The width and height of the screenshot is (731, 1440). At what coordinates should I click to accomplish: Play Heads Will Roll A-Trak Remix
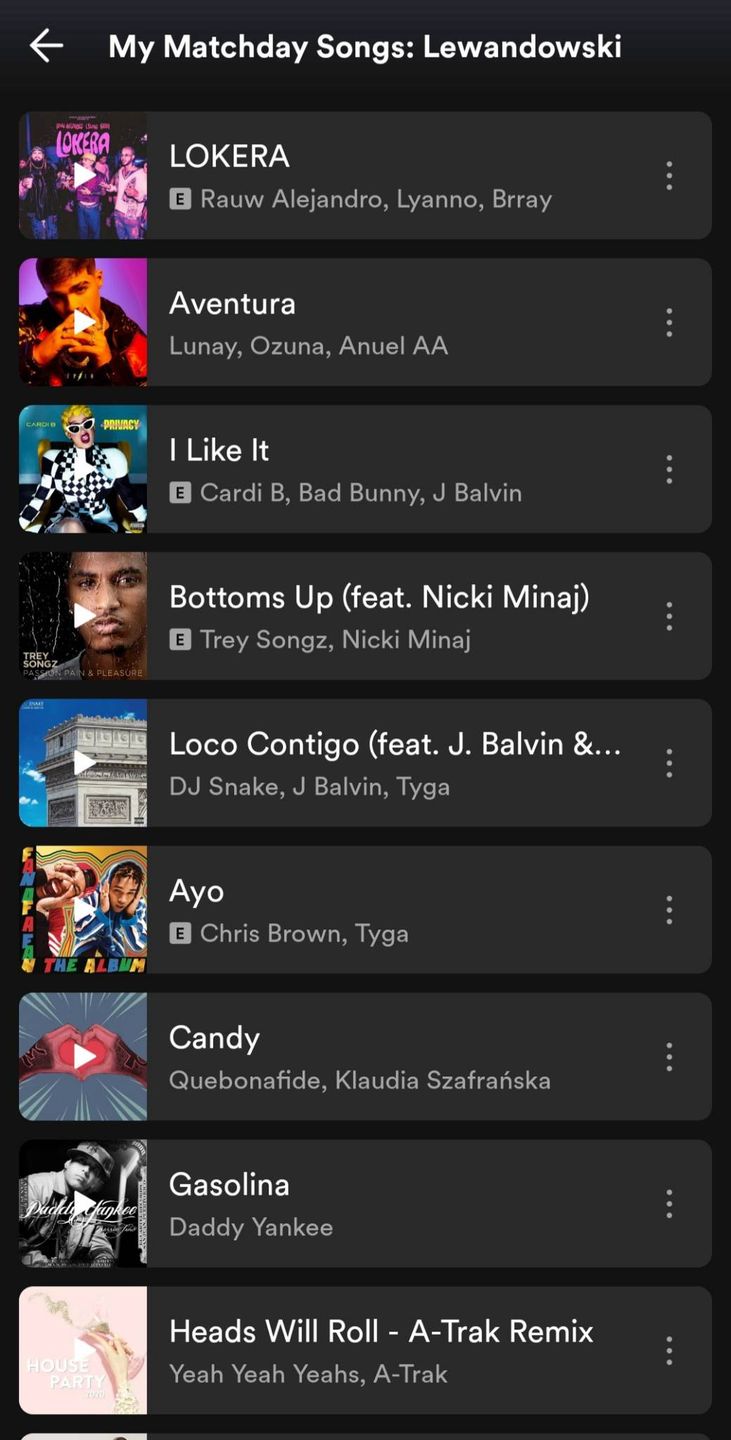tap(83, 1351)
